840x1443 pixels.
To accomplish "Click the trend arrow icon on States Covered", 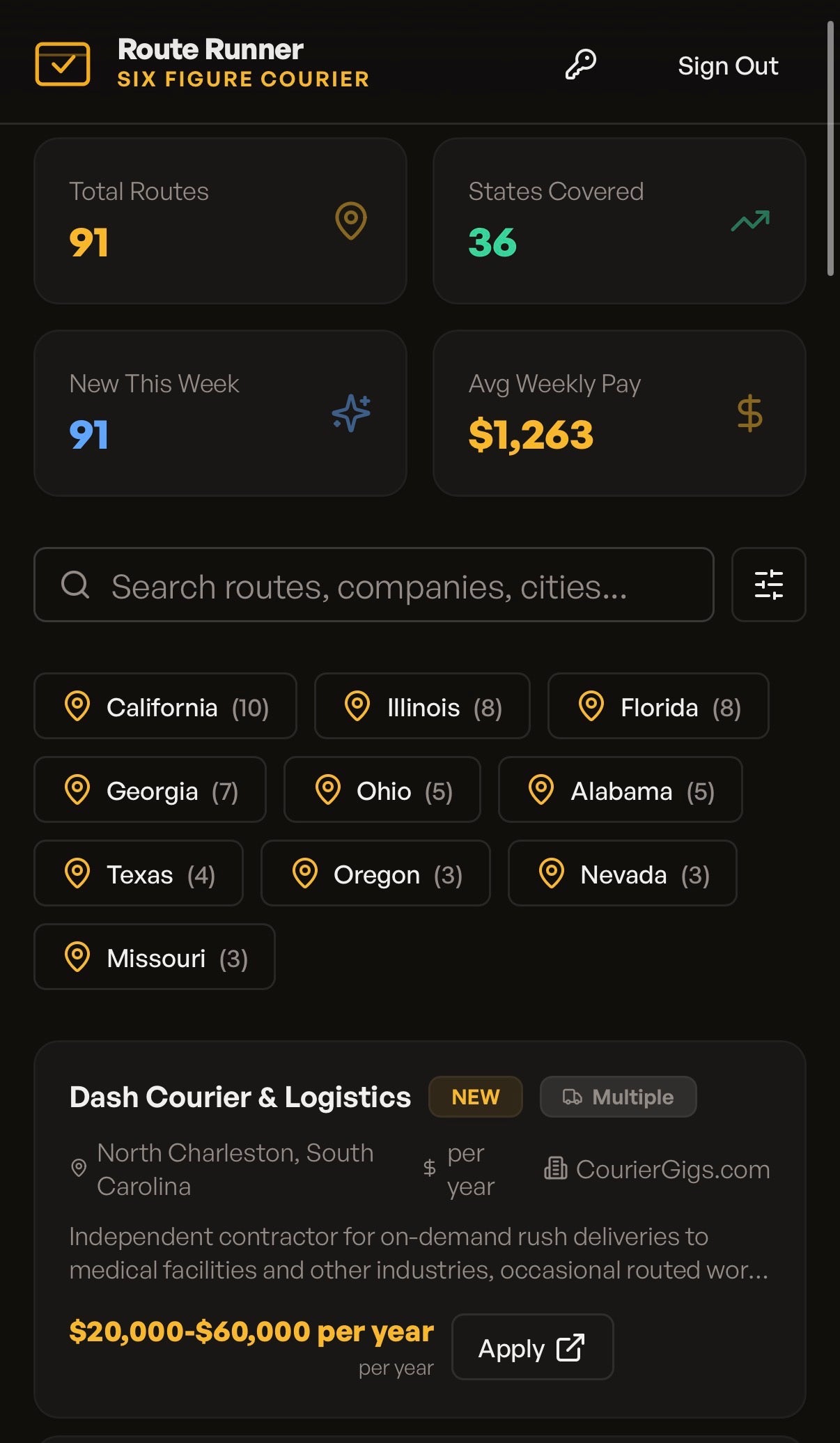I will pyautogui.click(x=751, y=220).
